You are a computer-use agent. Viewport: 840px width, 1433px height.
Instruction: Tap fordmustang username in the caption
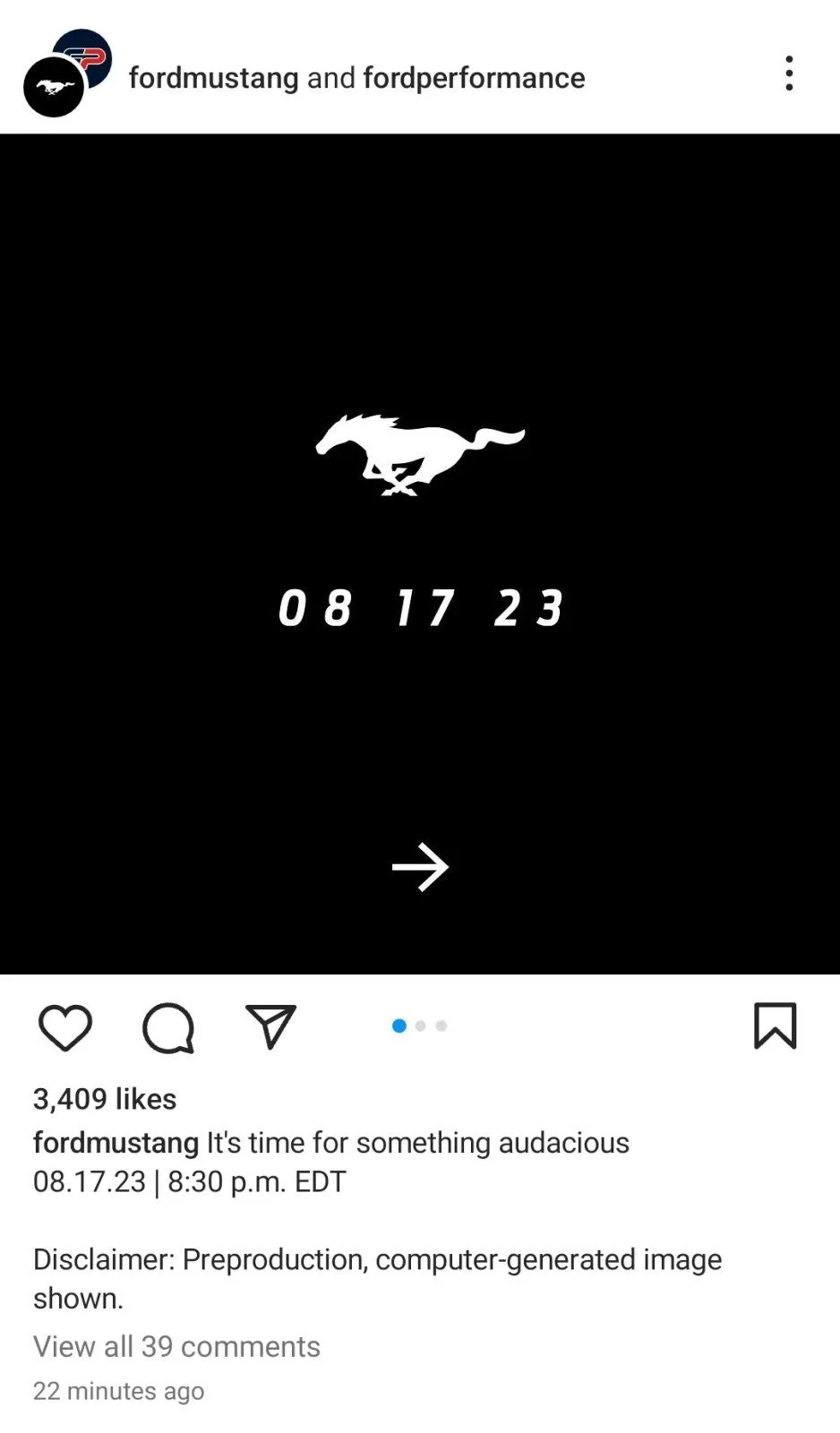(116, 1143)
